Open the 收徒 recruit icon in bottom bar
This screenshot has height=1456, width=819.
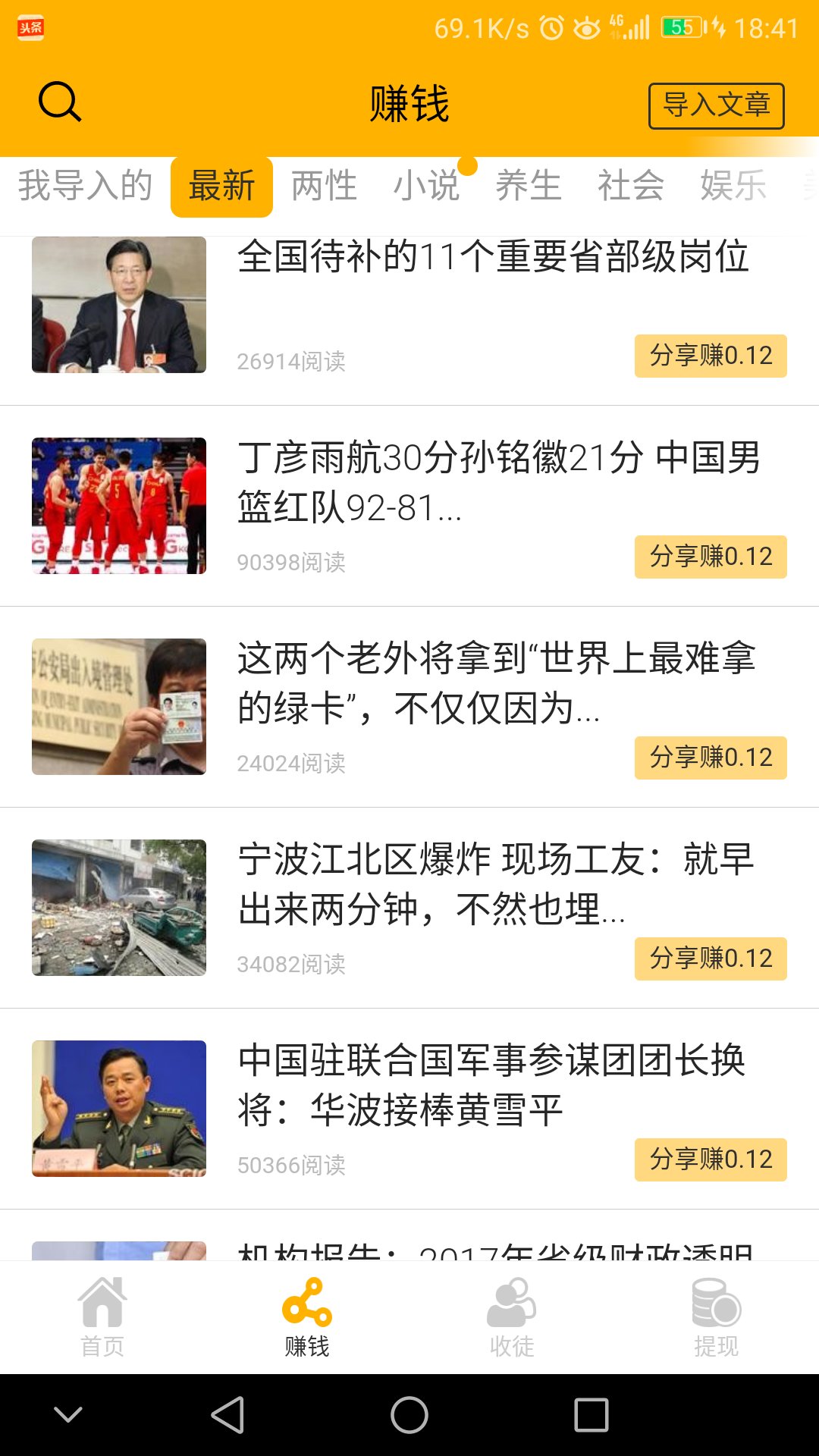pyautogui.click(x=512, y=1316)
